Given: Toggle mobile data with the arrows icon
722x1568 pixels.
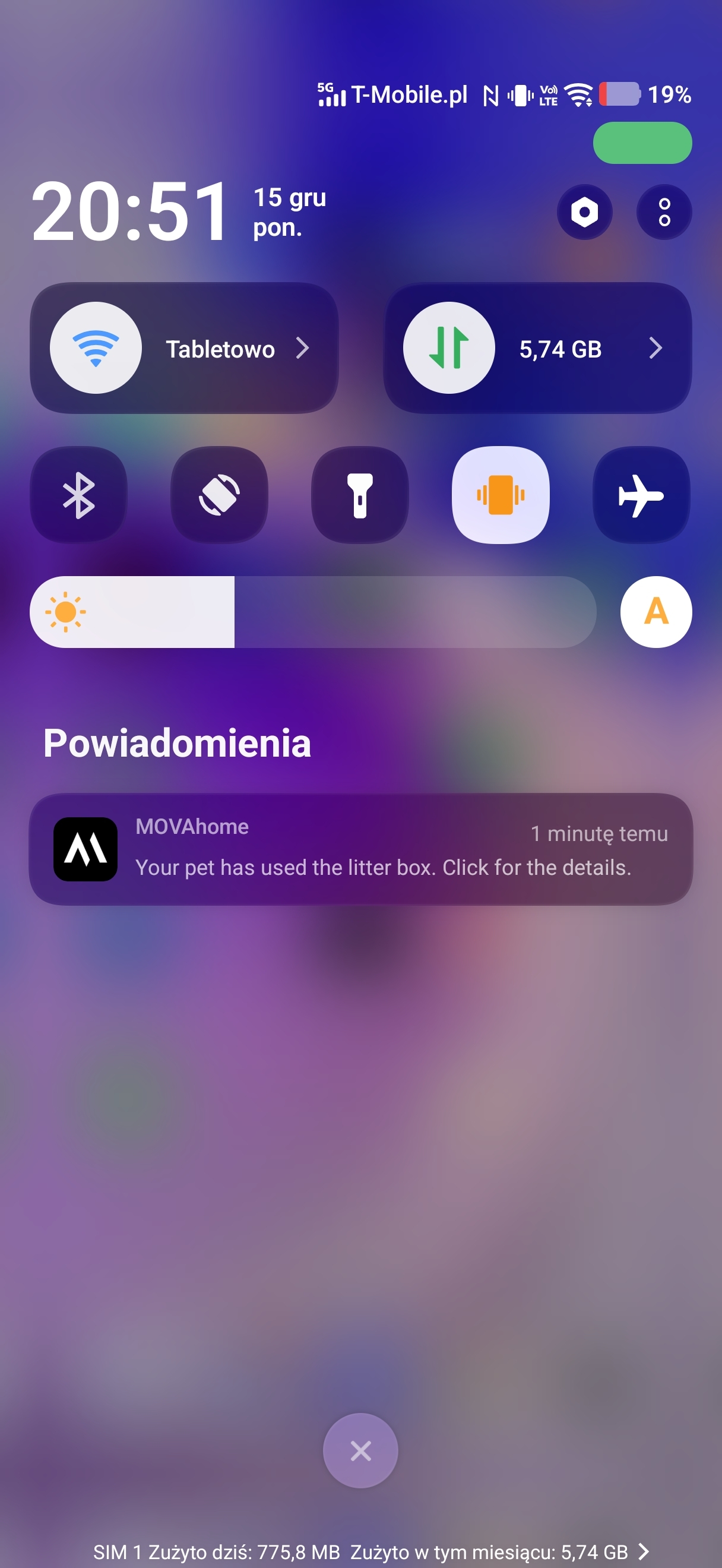Looking at the screenshot, I should tap(449, 348).
